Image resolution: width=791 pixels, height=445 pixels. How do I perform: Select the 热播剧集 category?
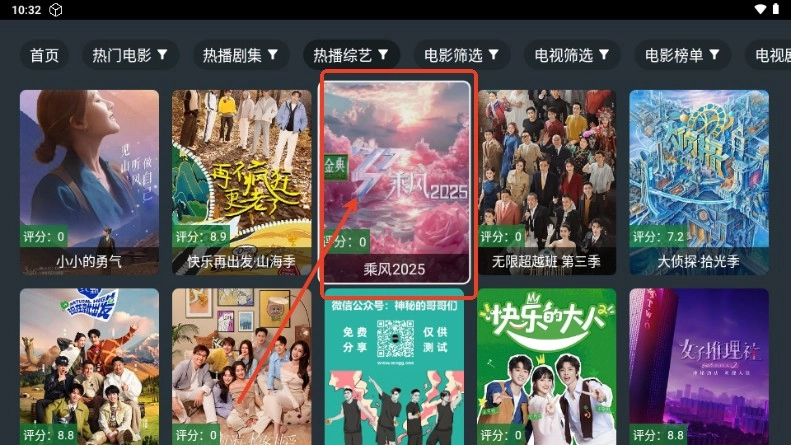coord(240,55)
